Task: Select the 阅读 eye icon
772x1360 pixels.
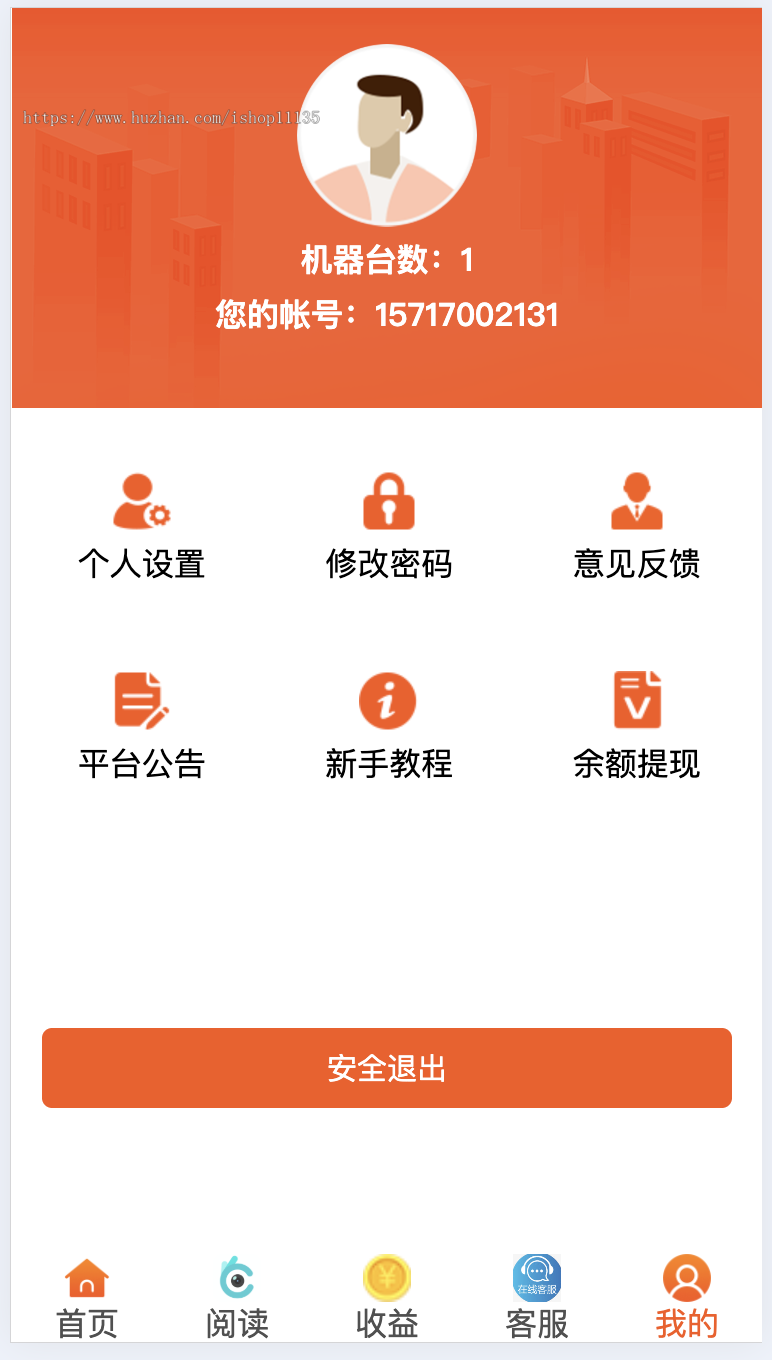Action: [x=236, y=1277]
